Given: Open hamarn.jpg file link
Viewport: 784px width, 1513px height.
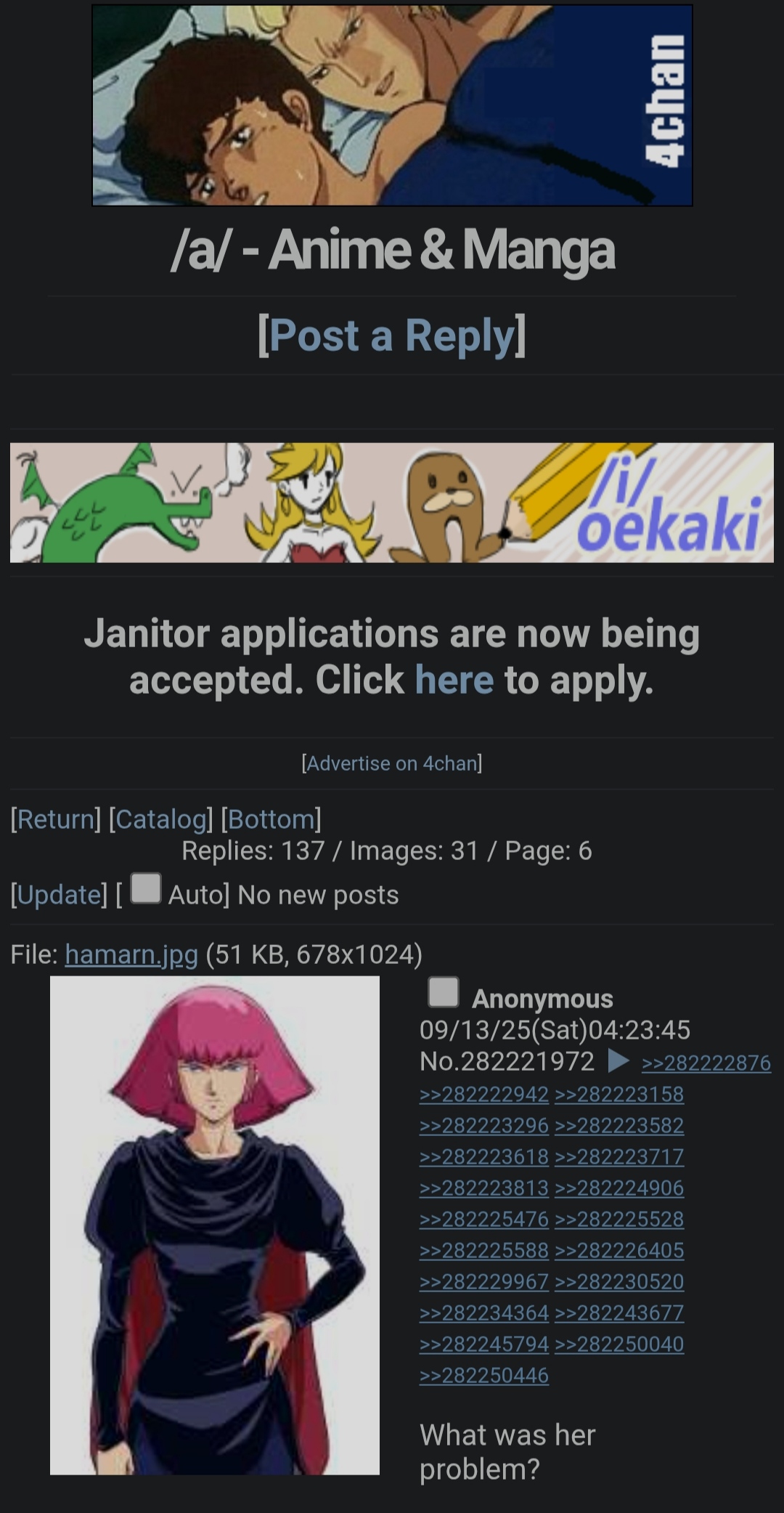Looking at the screenshot, I should [x=131, y=954].
